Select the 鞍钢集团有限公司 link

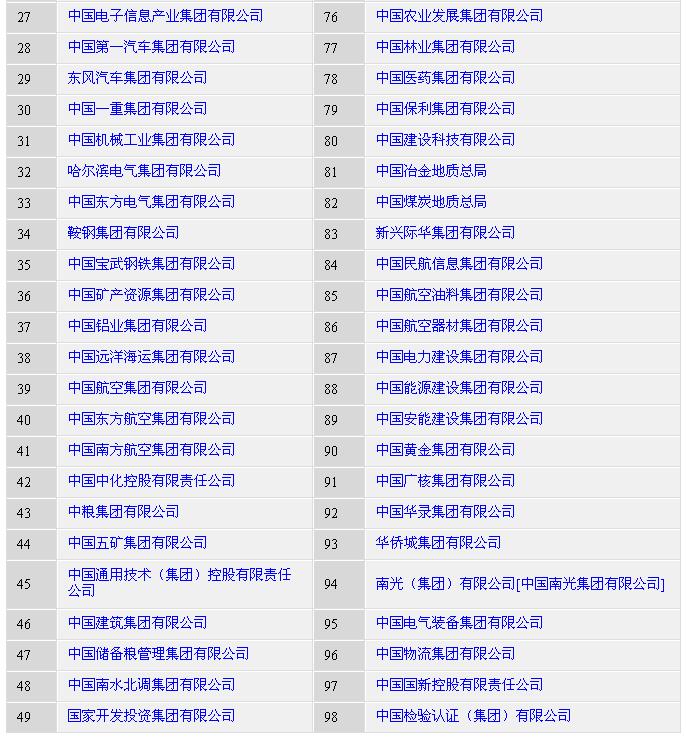coord(123,233)
